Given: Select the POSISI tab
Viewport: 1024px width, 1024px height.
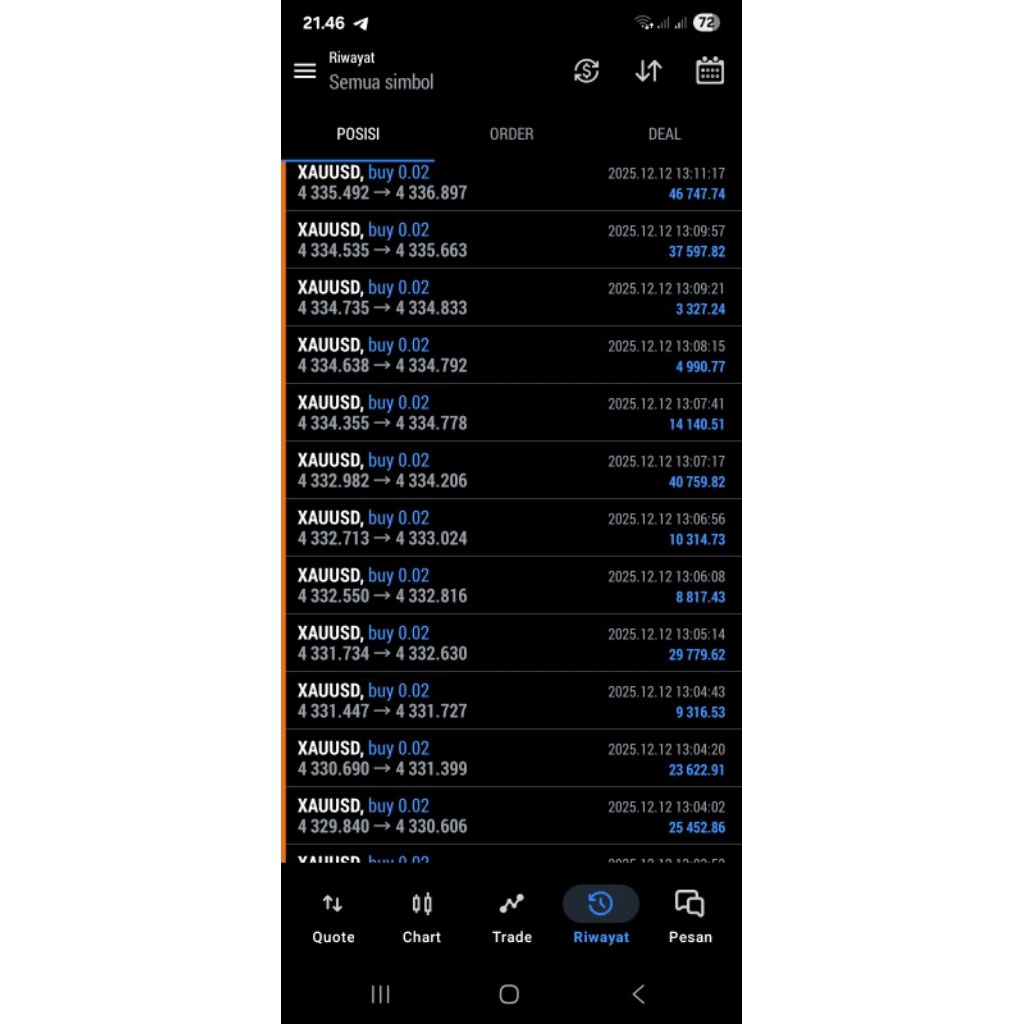Looking at the screenshot, I should point(358,134).
